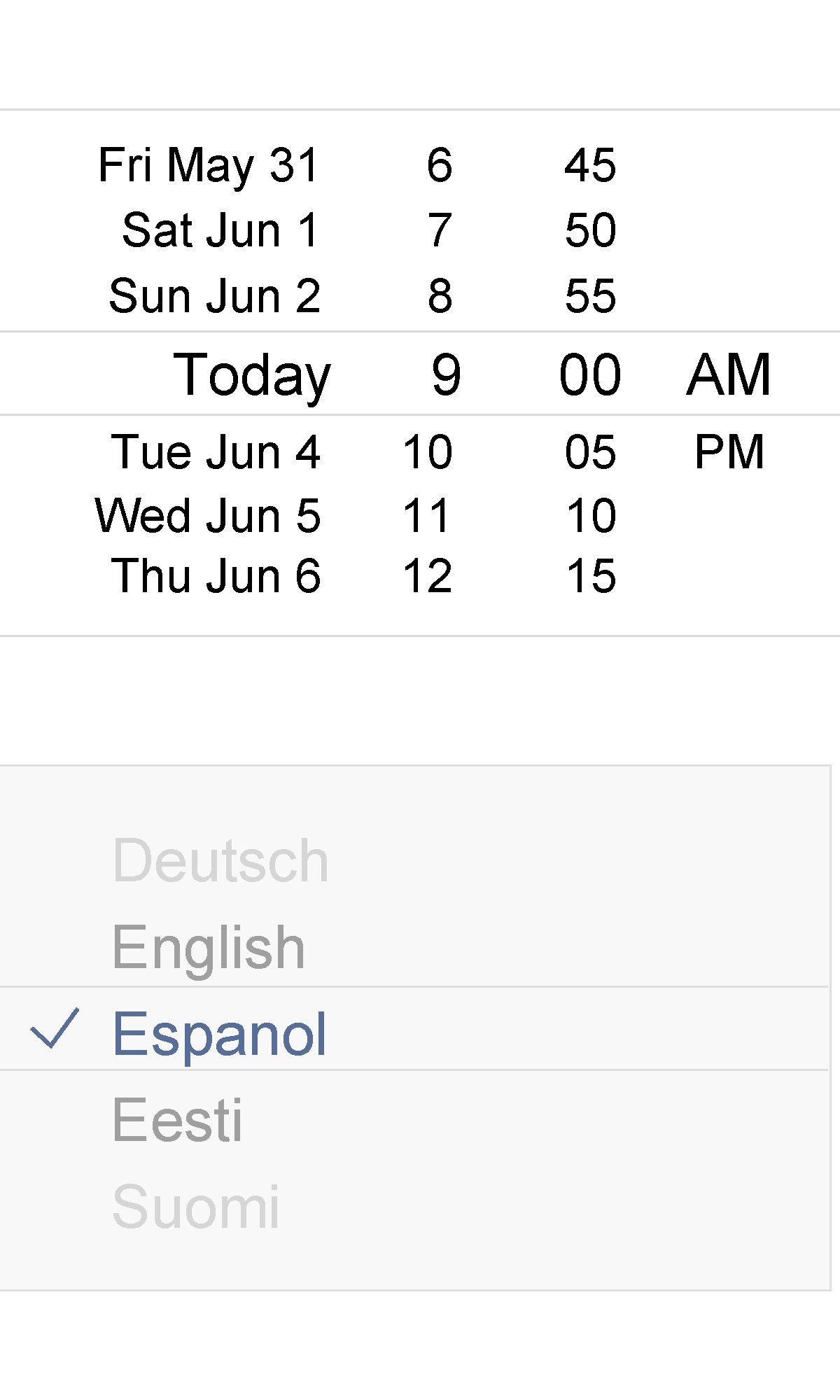Pick 05 in the minutes column
This screenshot has width=840, height=1400.
pyautogui.click(x=590, y=451)
